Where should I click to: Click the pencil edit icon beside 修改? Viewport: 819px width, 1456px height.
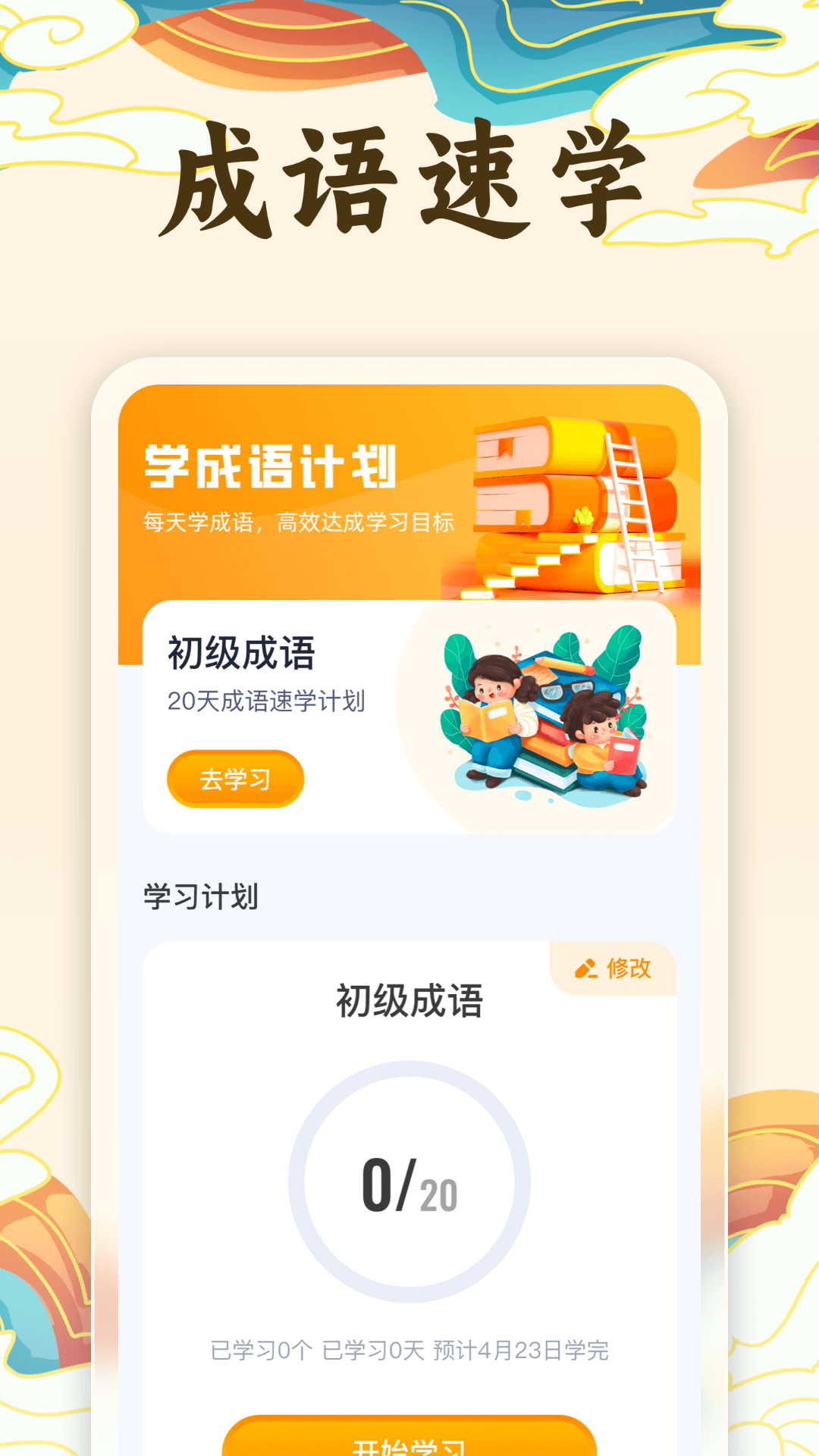point(584,968)
